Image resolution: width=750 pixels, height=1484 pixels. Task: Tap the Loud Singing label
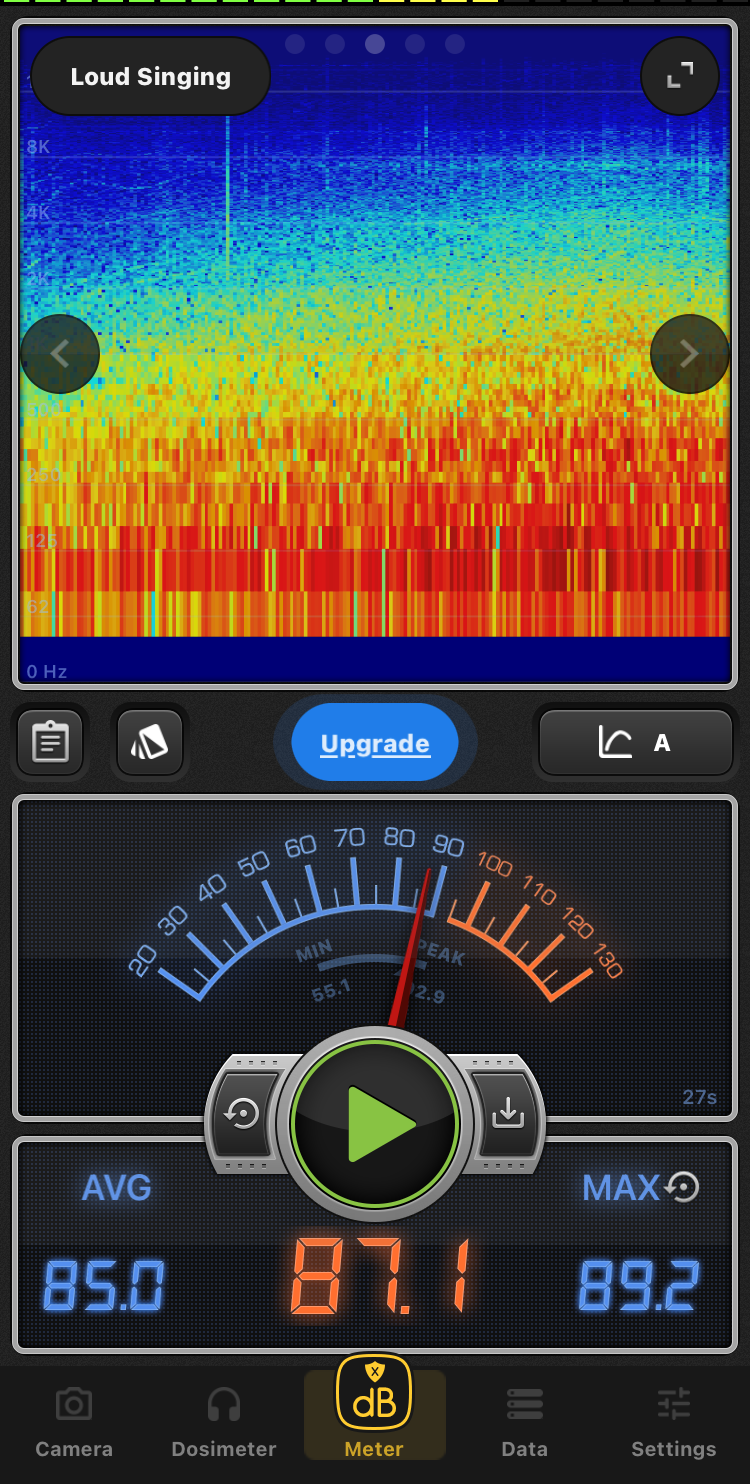coord(150,77)
